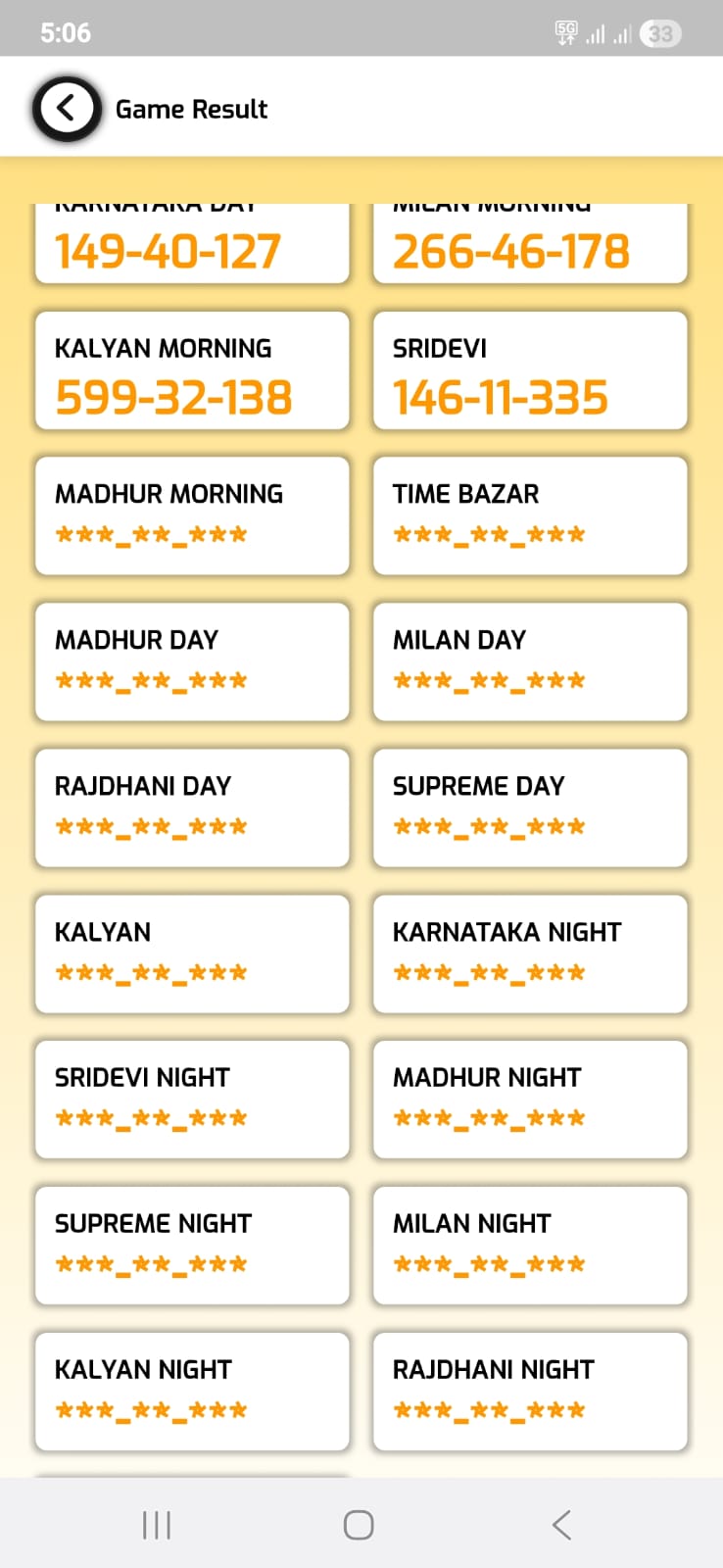
Task: Tap the Supreme Night card
Action: click(x=192, y=1245)
